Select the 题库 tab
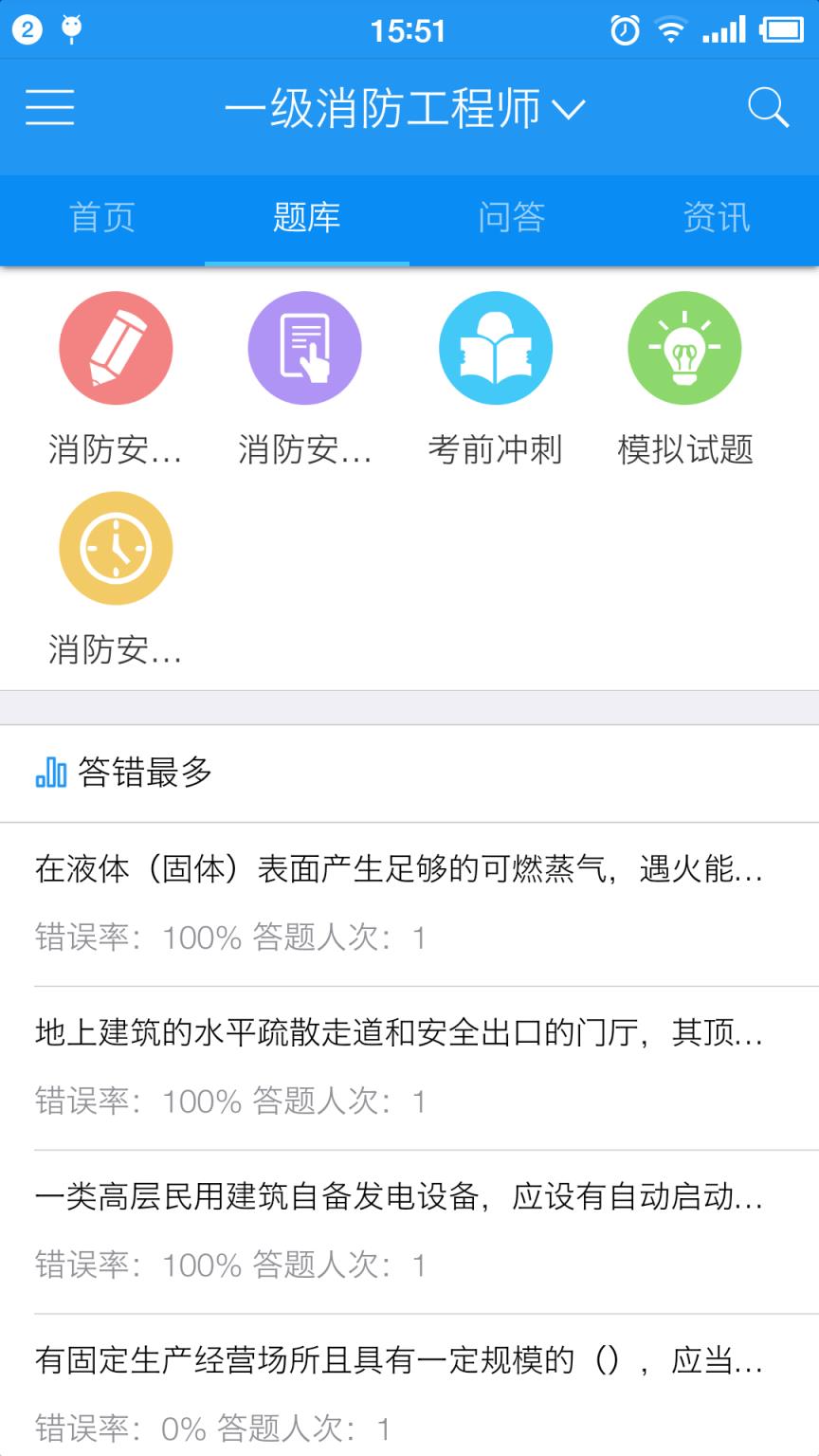Screen dimensions: 819x1456 click(x=306, y=217)
